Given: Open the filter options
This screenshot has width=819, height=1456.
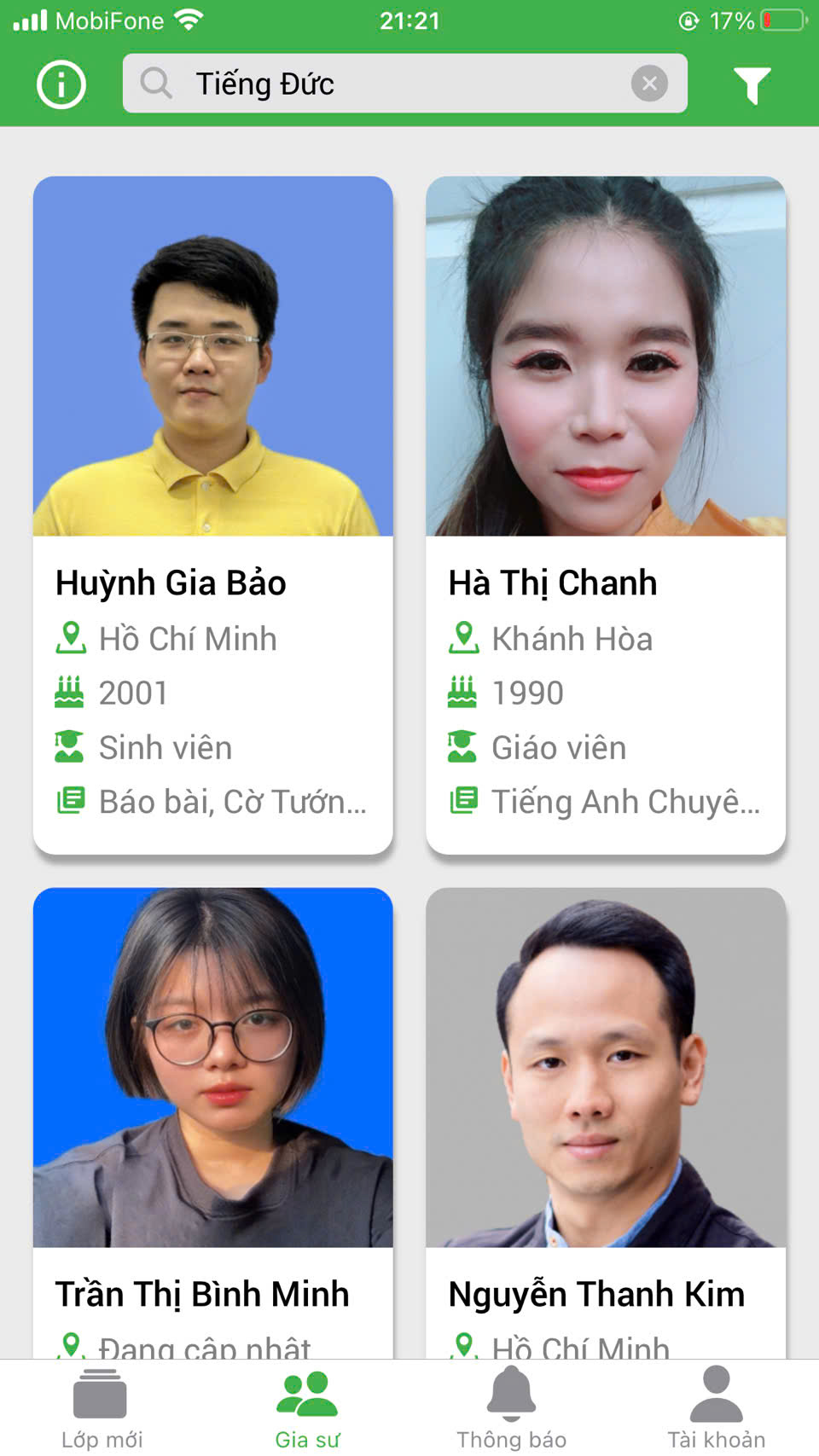Looking at the screenshot, I should click(752, 84).
